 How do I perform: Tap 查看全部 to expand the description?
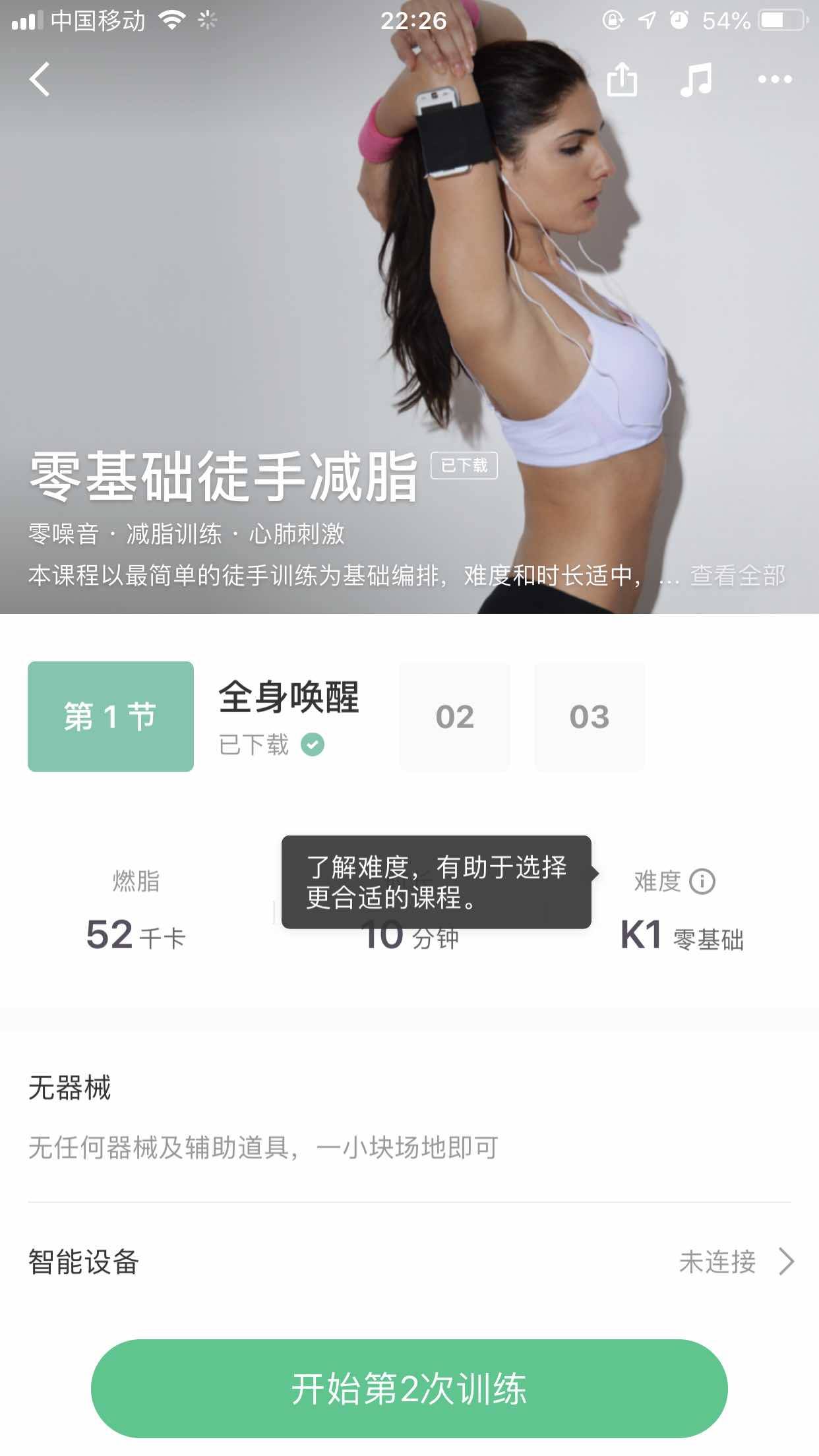click(x=737, y=576)
